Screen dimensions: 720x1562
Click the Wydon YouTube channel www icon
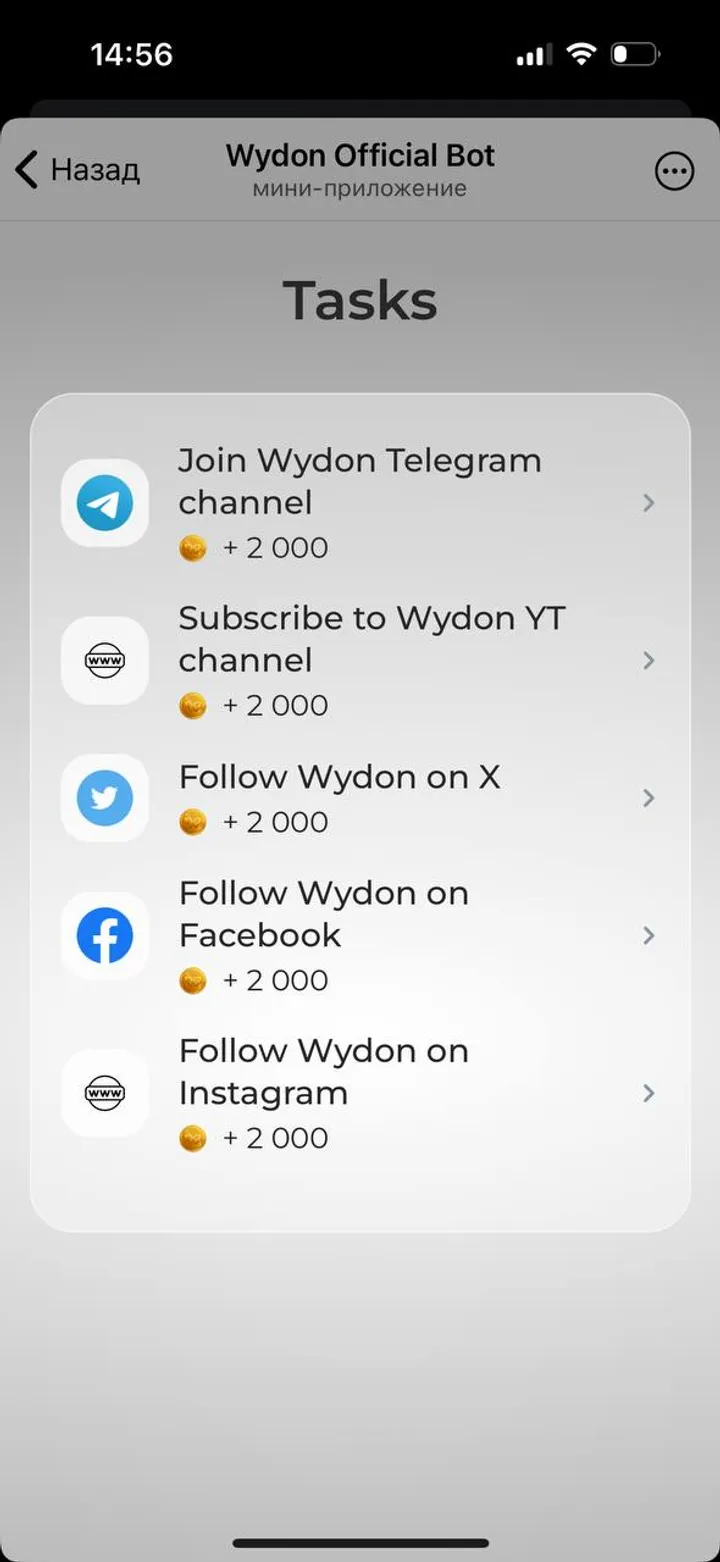click(104, 661)
